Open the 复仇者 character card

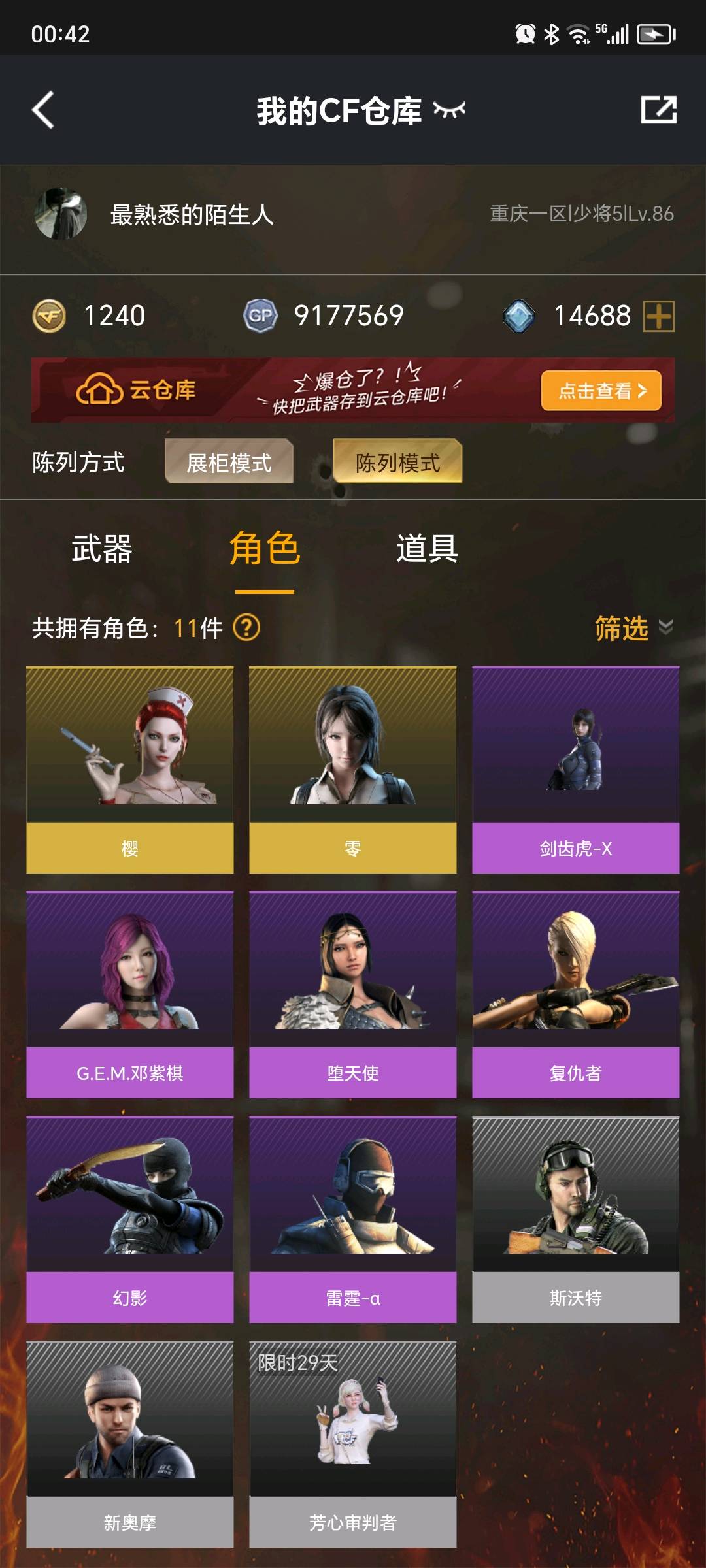pyautogui.click(x=575, y=994)
